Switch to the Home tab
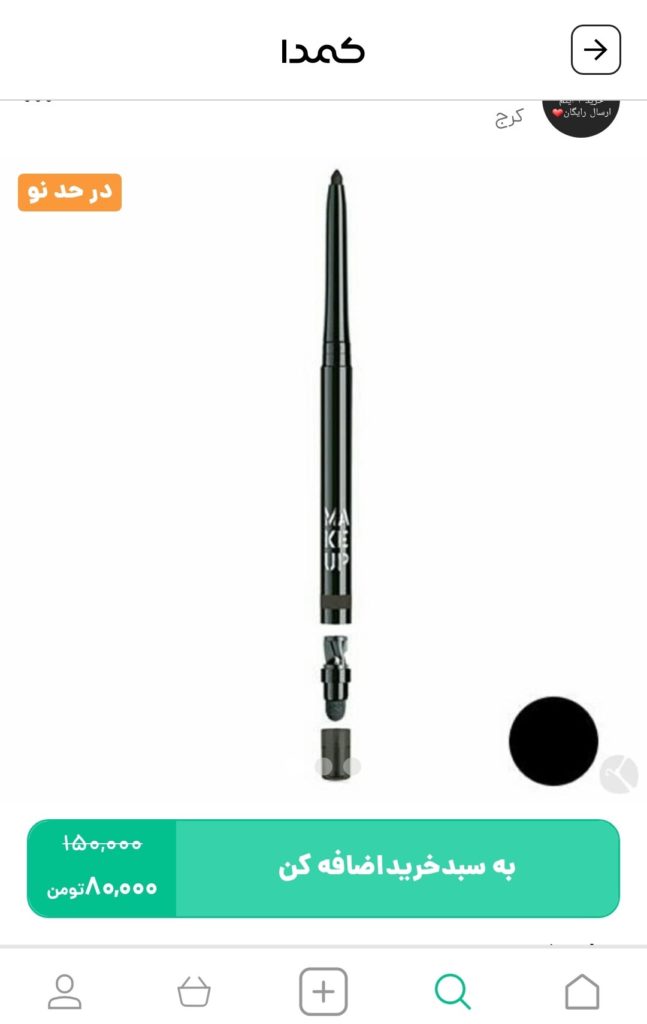The width and height of the screenshot is (647, 1024). coord(581,991)
